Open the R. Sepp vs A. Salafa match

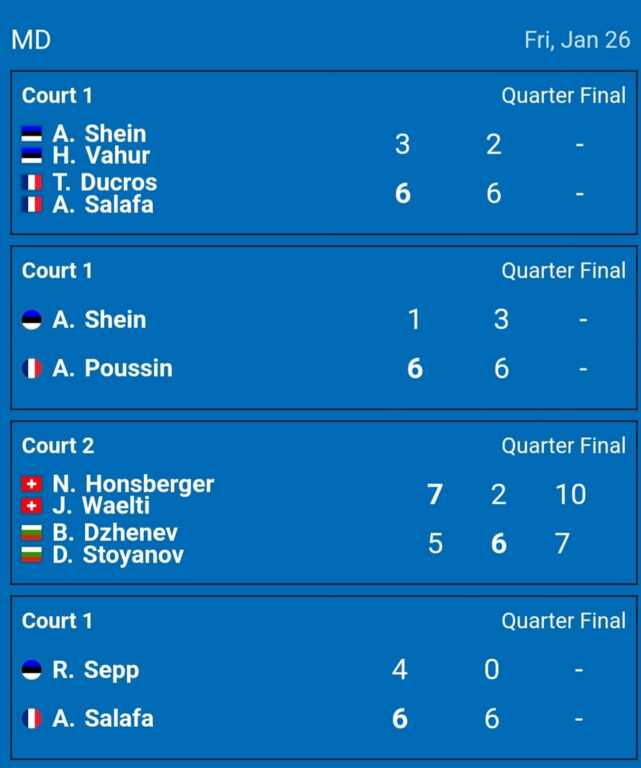pyautogui.click(x=323, y=678)
